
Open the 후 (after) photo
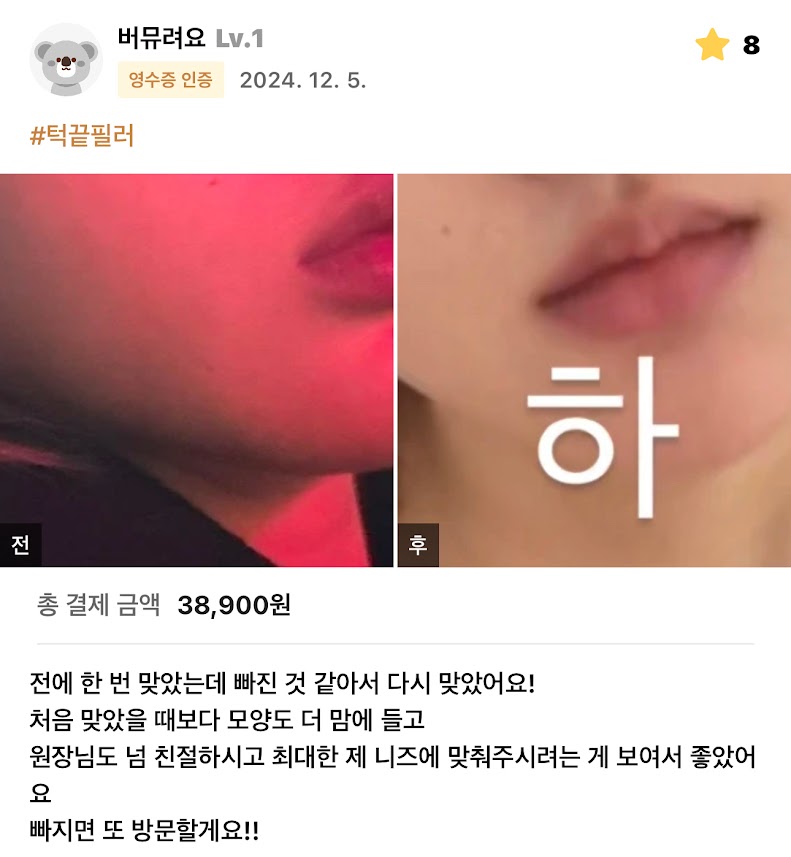coord(593,370)
